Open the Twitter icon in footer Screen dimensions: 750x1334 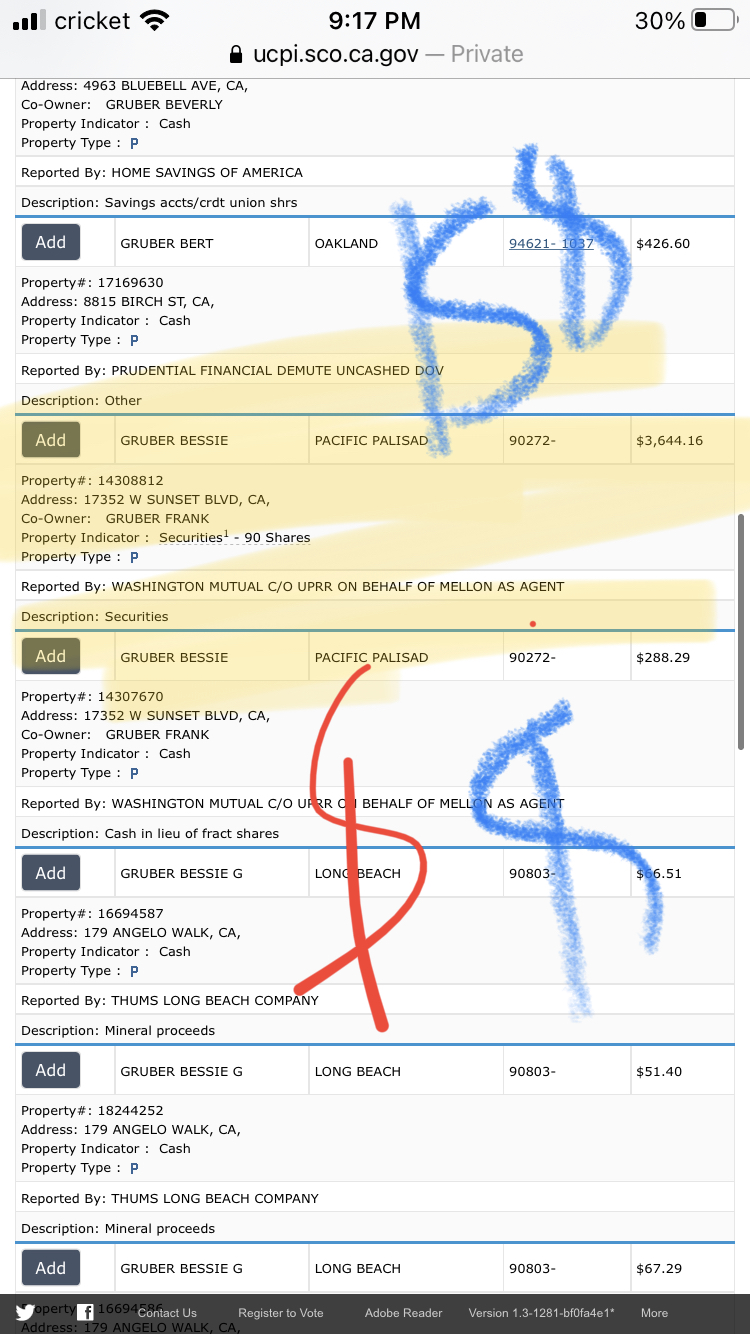[26, 1313]
